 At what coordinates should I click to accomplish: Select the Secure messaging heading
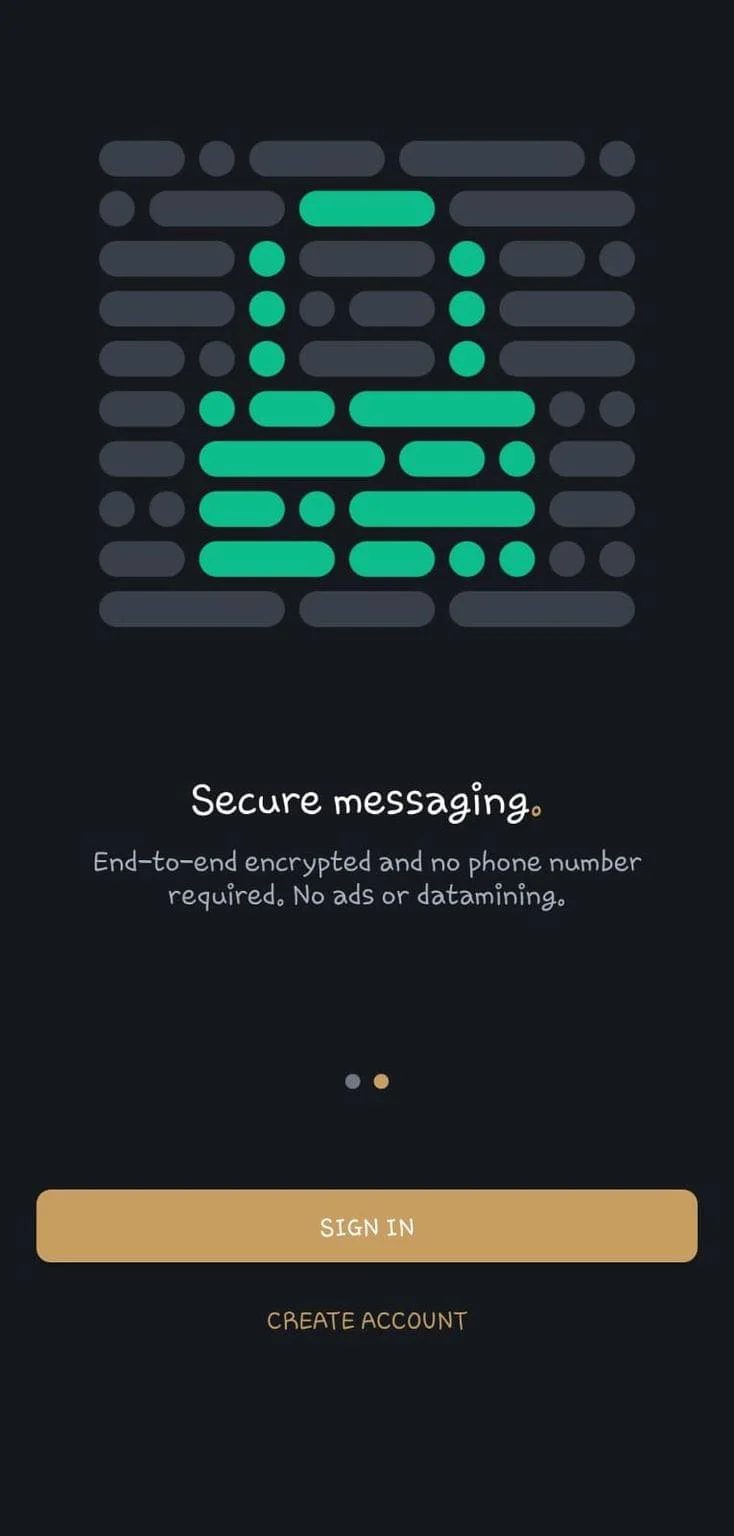tap(360, 800)
